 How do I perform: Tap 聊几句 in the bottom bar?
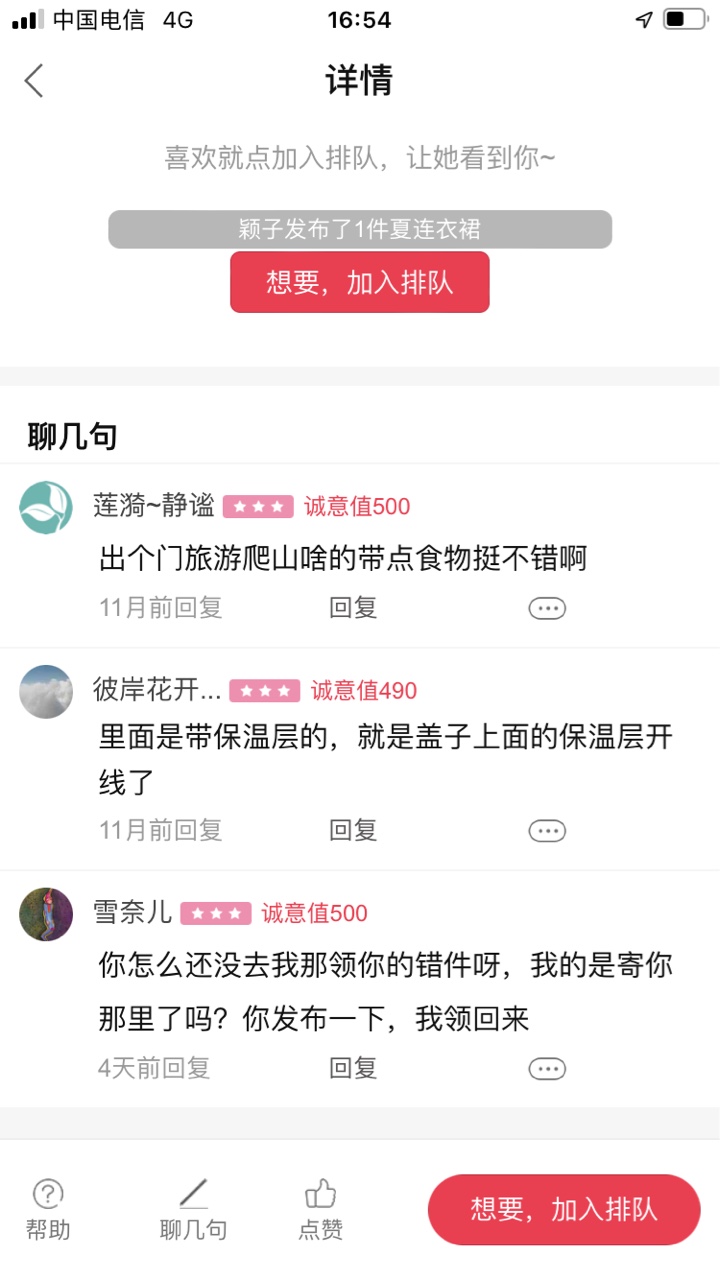pos(193,1208)
